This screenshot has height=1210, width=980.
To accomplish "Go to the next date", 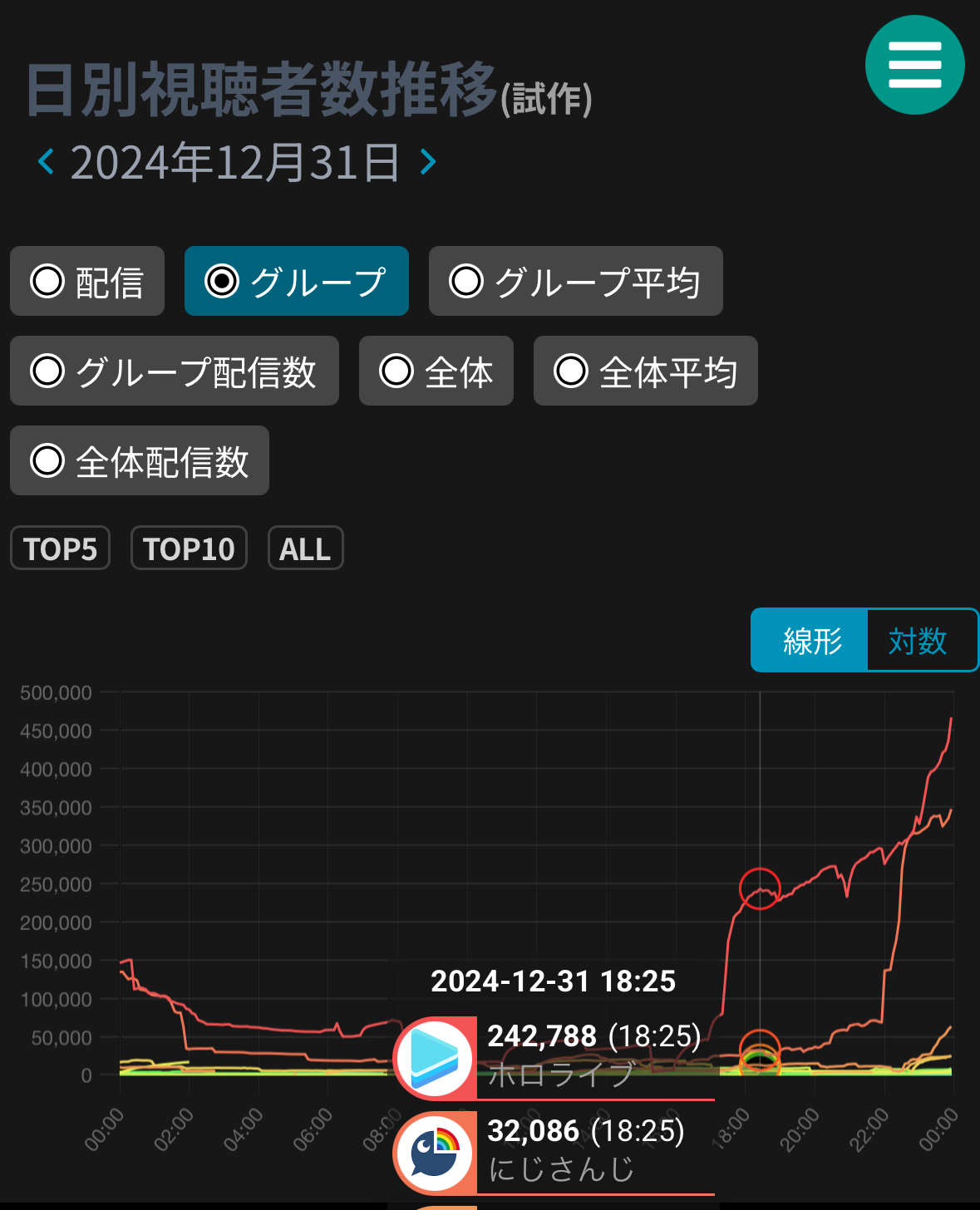I will click(428, 161).
